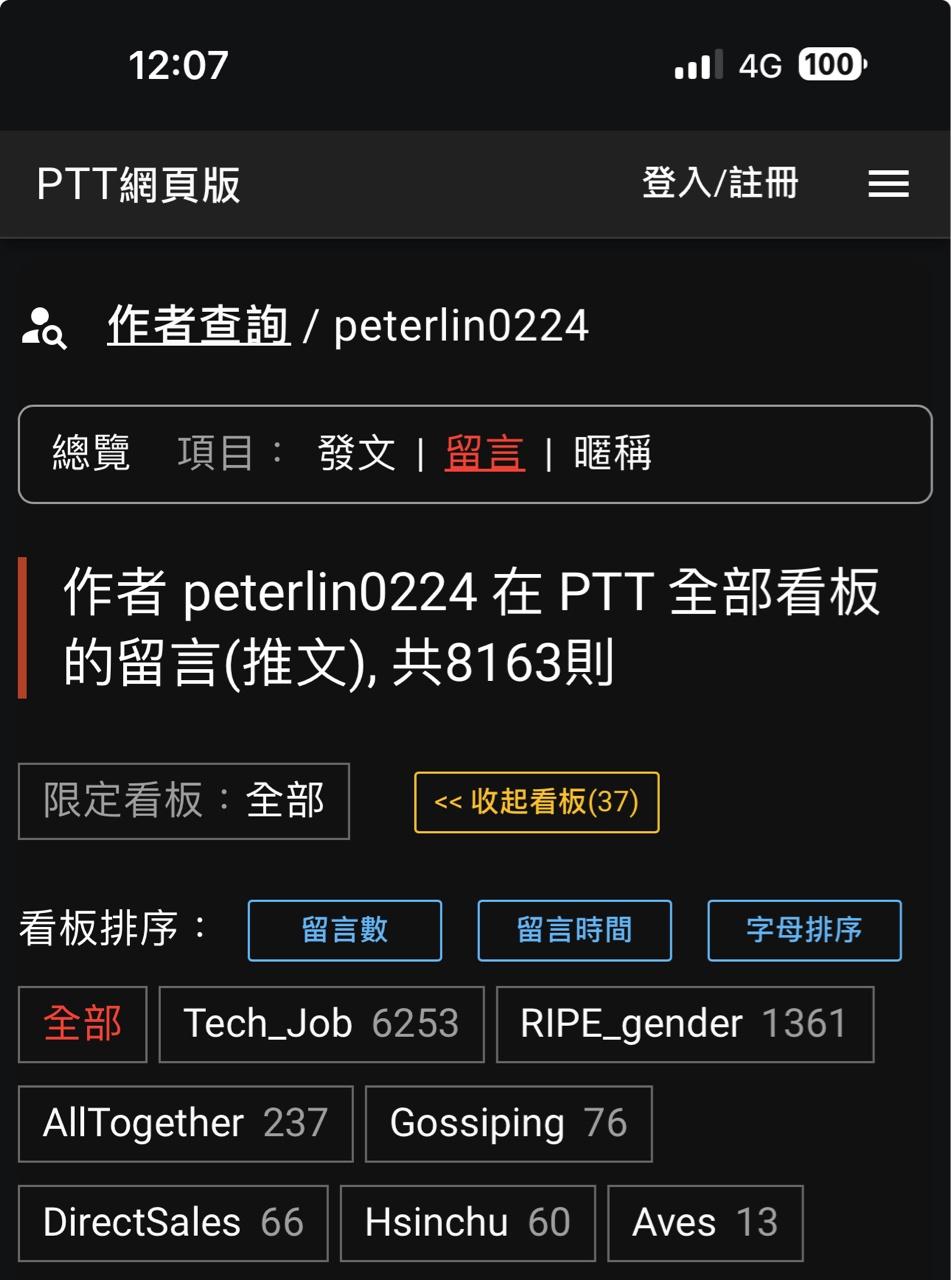
Task: Open the hamburger menu
Action: [888, 184]
